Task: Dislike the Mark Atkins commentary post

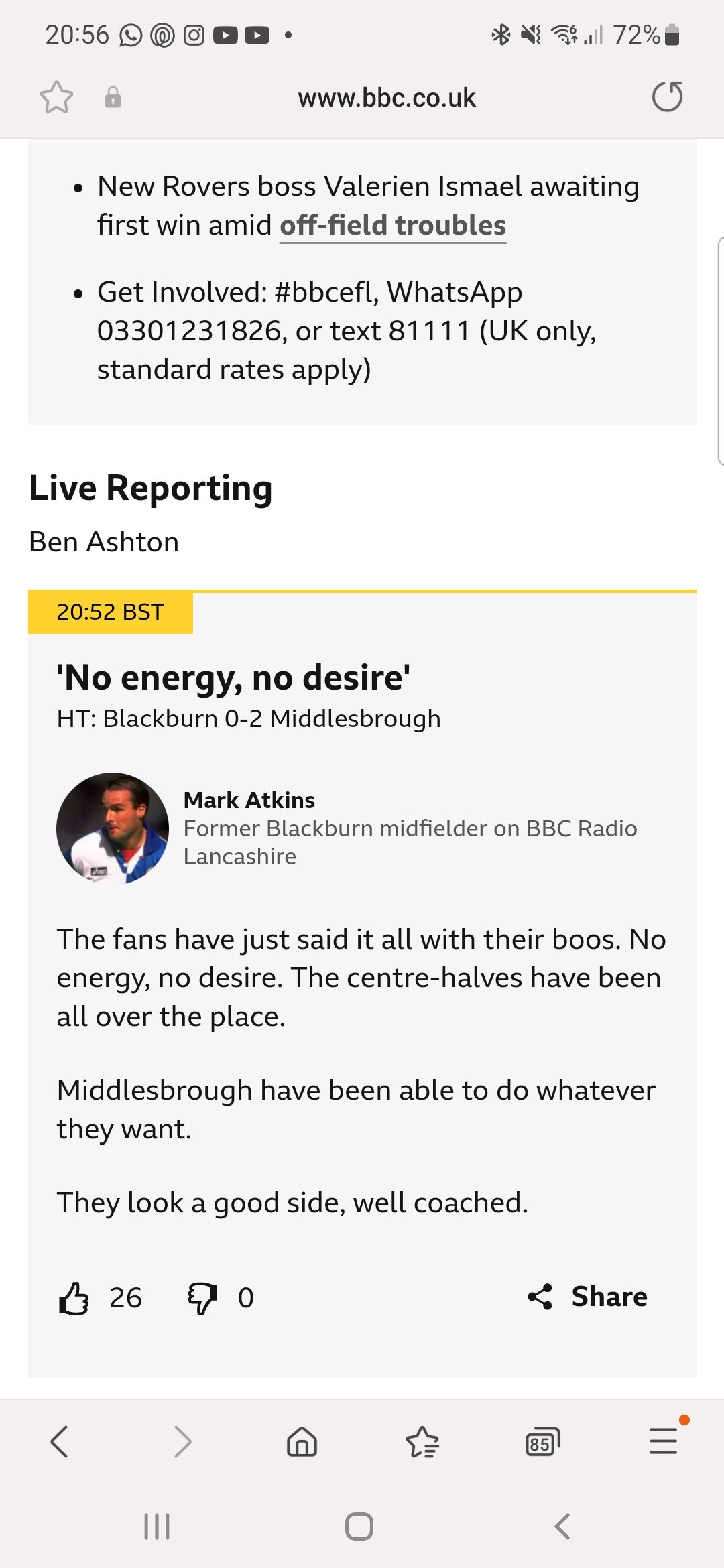Action: pos(202,1299)
